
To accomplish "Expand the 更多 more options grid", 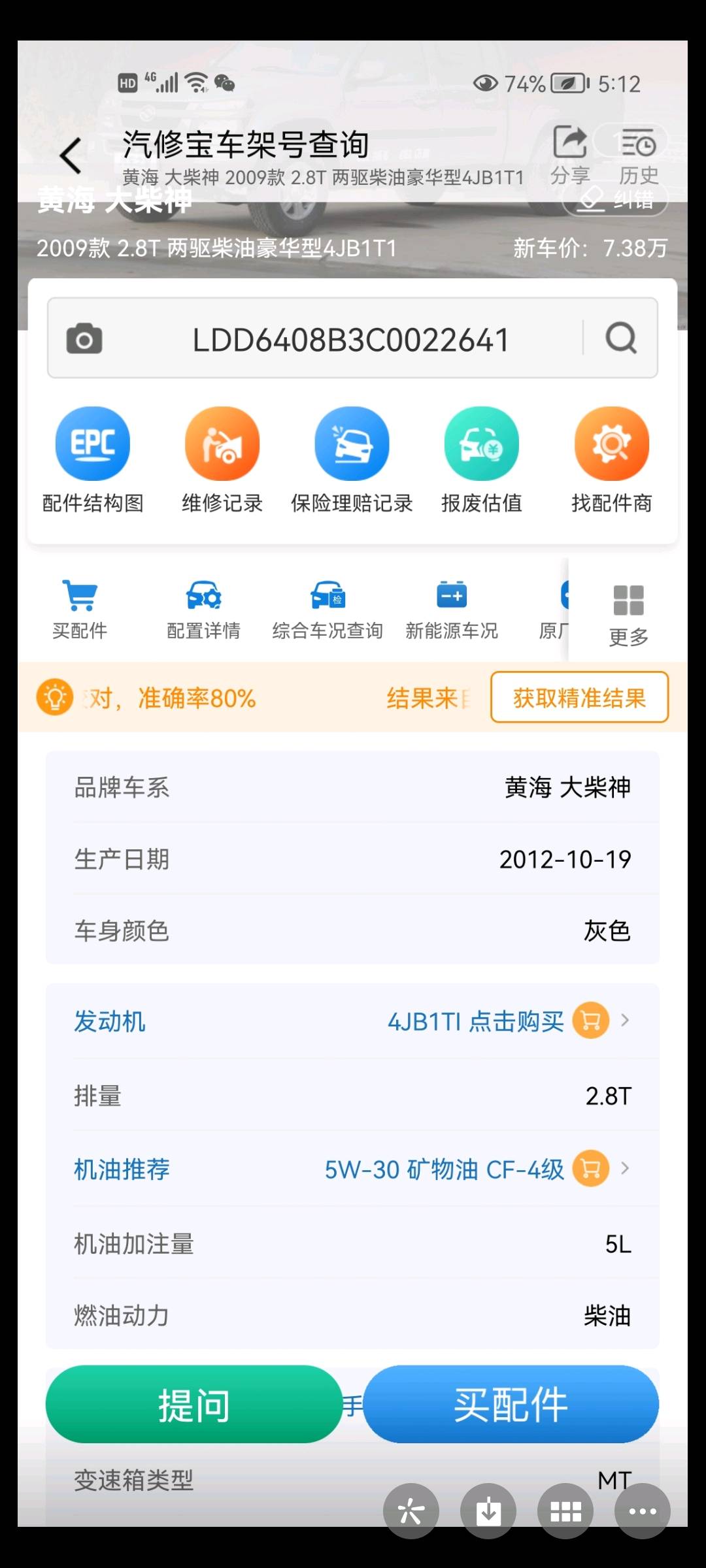I will tap(628, 614).
